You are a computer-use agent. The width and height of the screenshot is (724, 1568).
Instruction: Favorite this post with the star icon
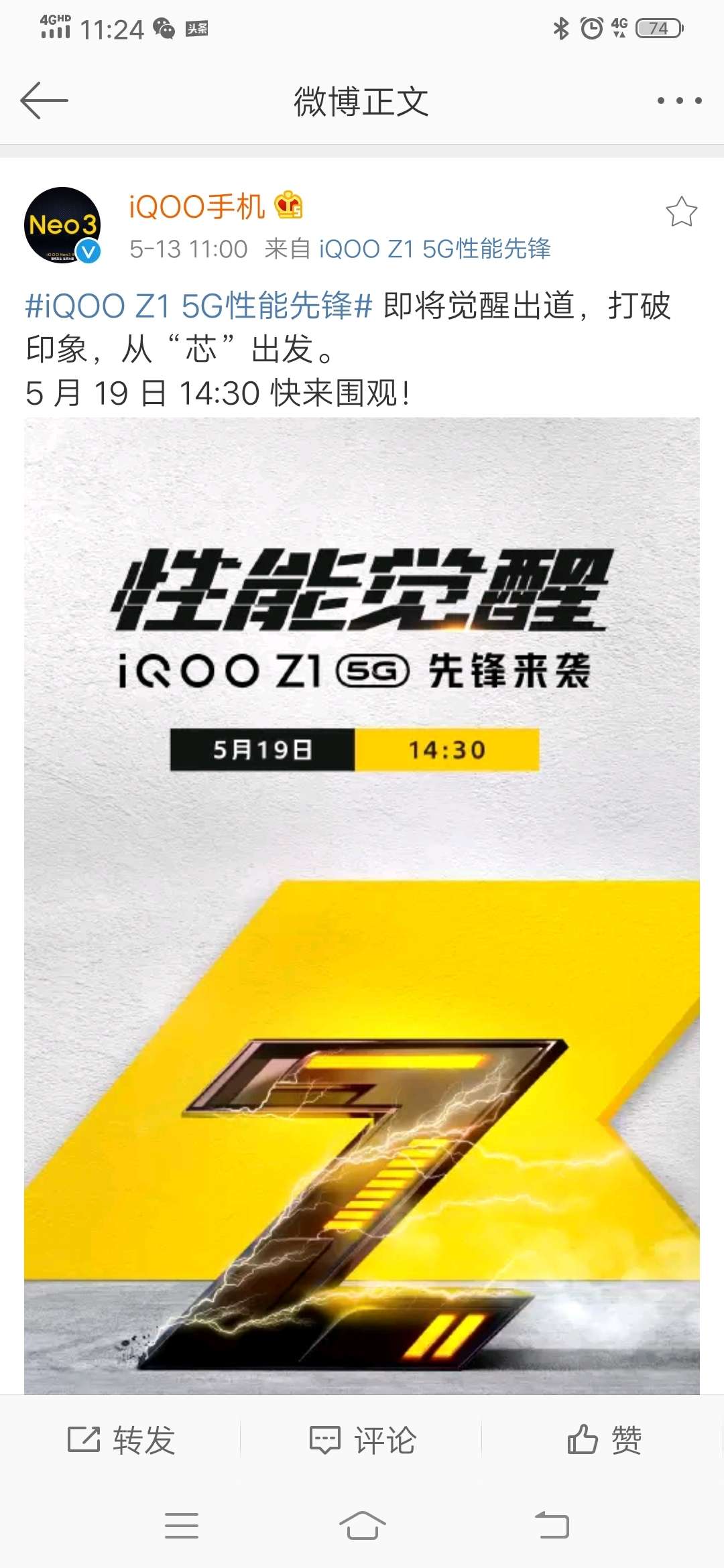[681, 212]
